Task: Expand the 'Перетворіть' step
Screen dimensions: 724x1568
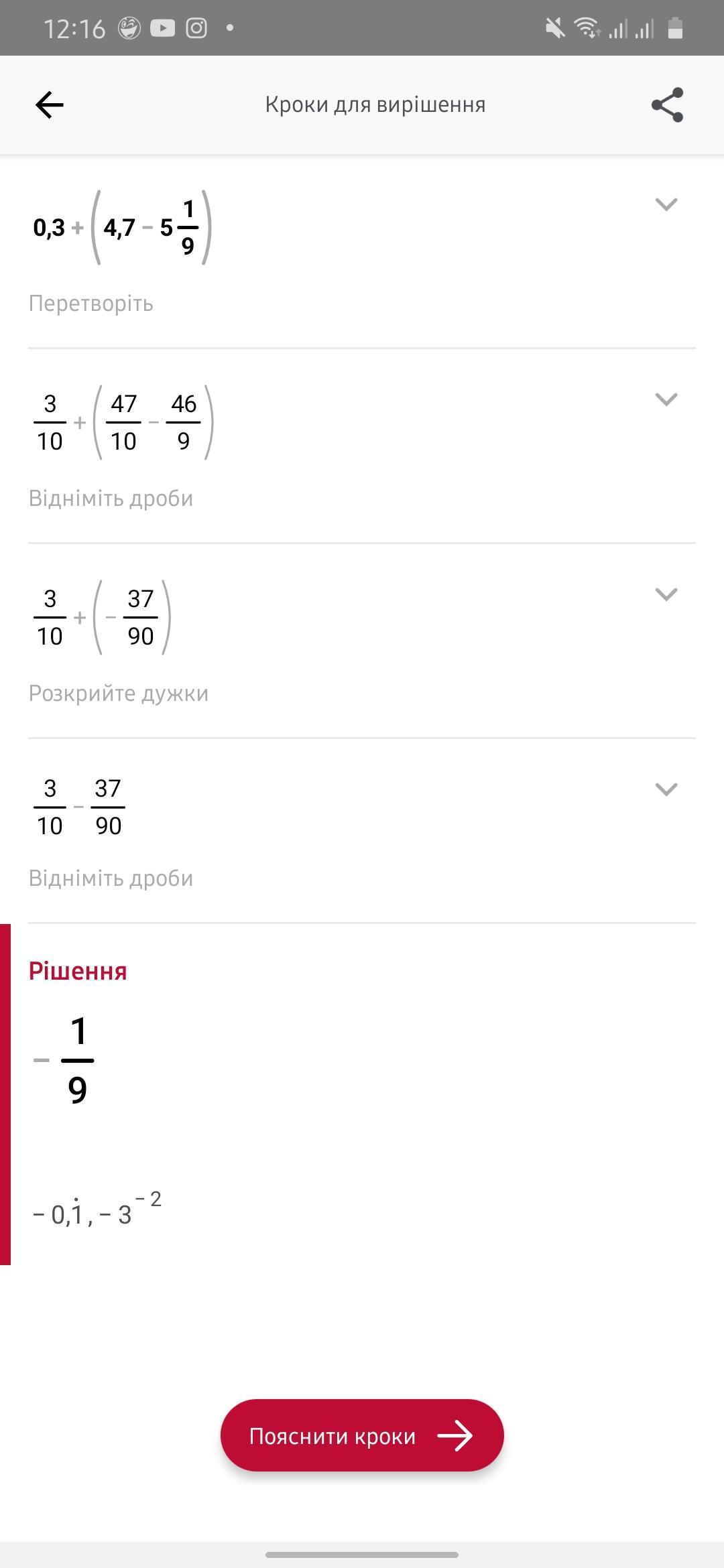Action: click(x=666, y=204)
